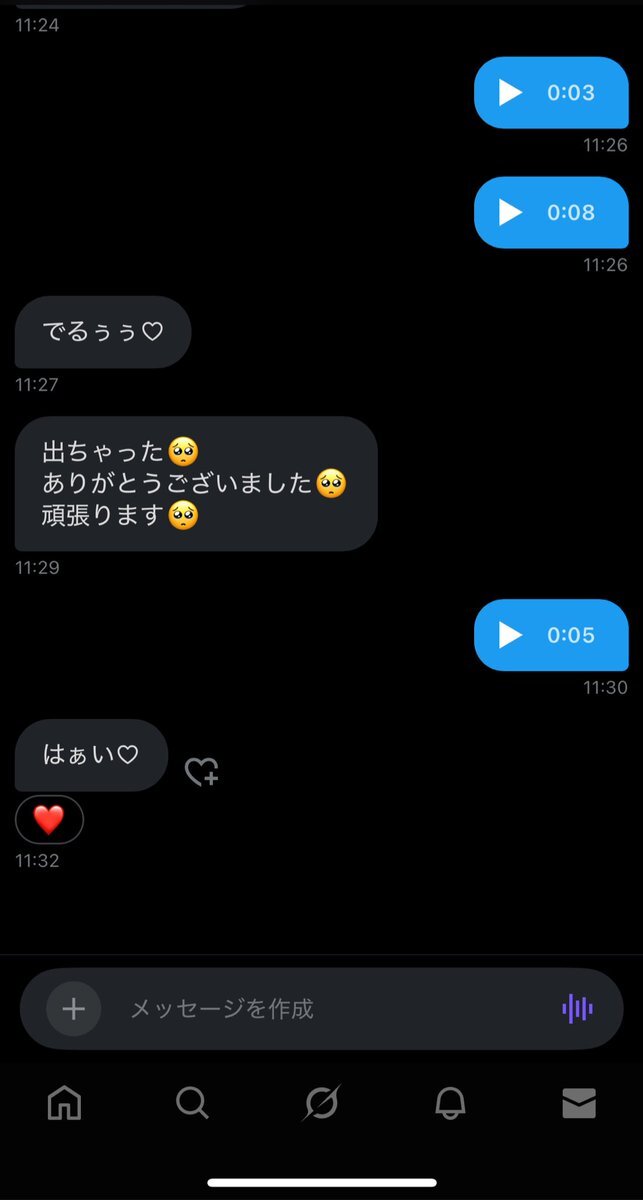Switch to the Search tab
The height and width of the screenshot is (1200, 643).
[x=192, y=1103]
